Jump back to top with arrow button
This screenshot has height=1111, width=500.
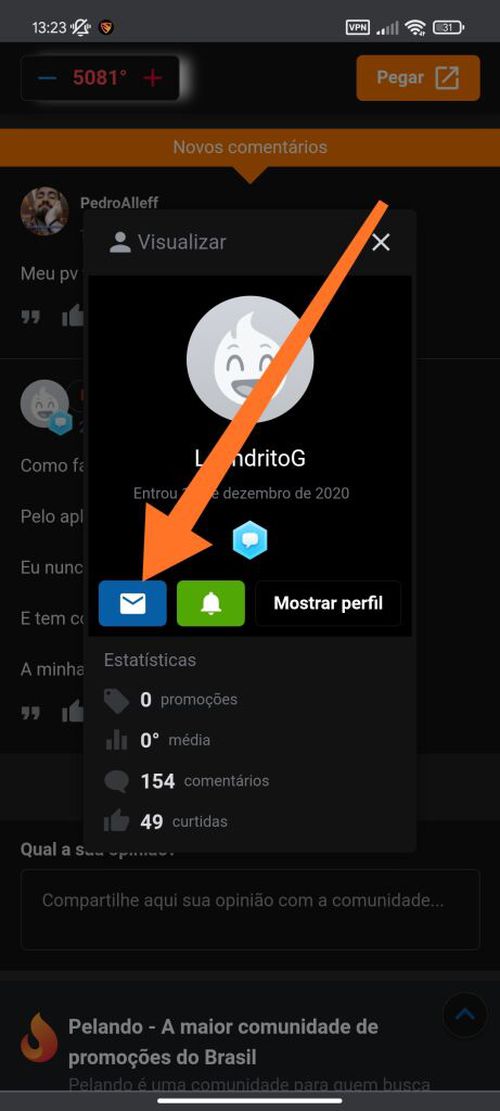pos(465,1015)
